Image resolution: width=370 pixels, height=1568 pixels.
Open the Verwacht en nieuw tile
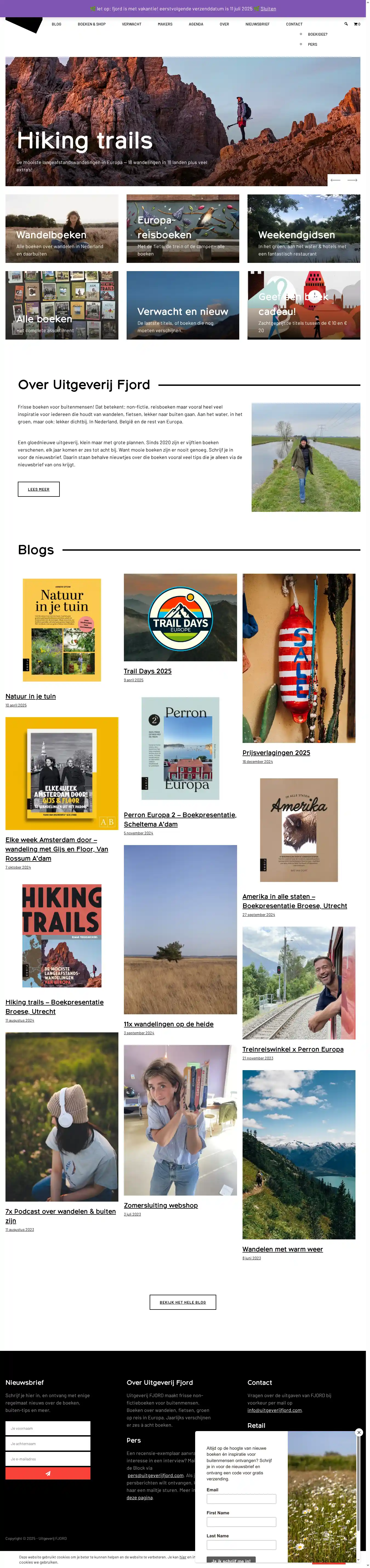182,305
